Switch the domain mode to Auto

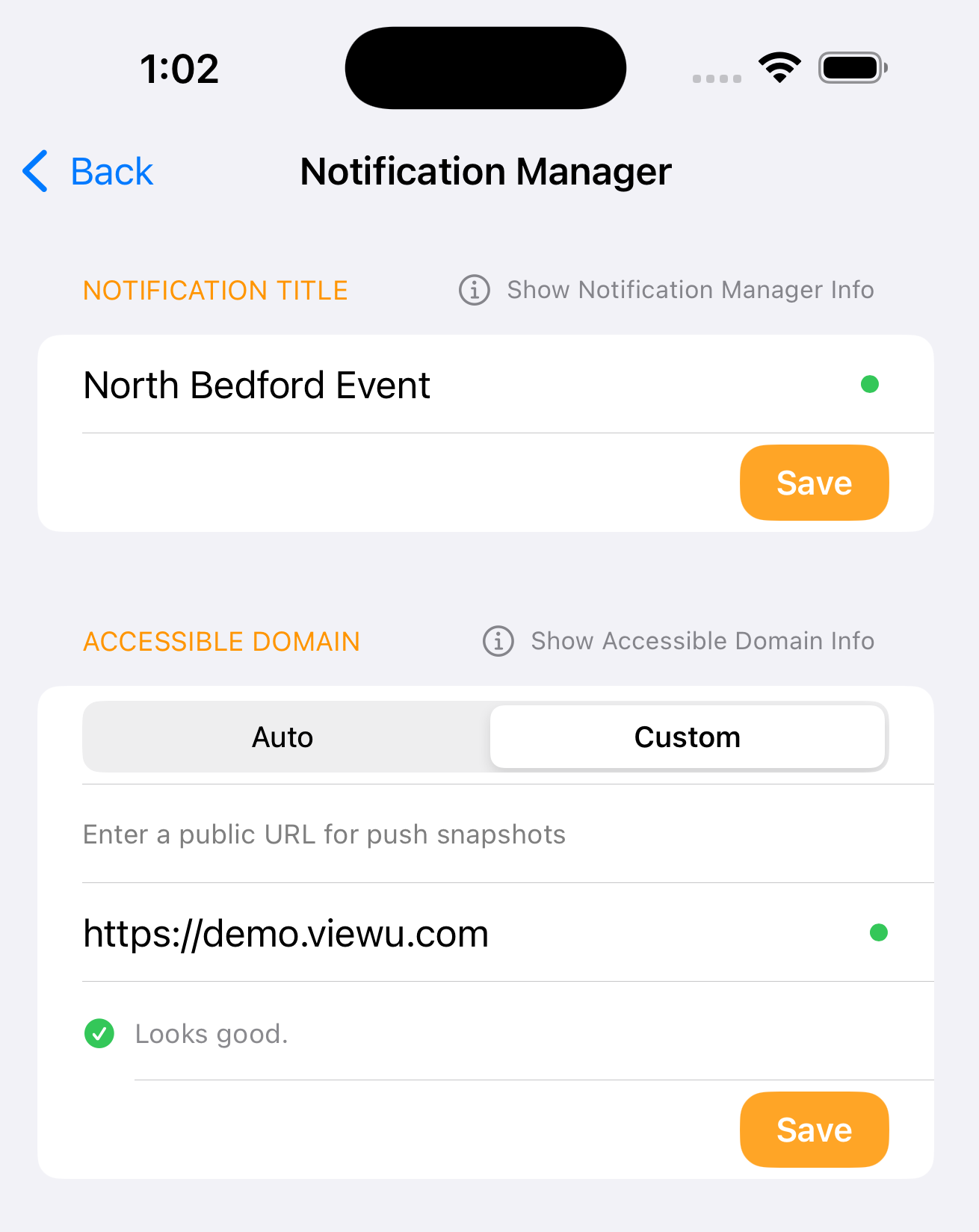282,737
